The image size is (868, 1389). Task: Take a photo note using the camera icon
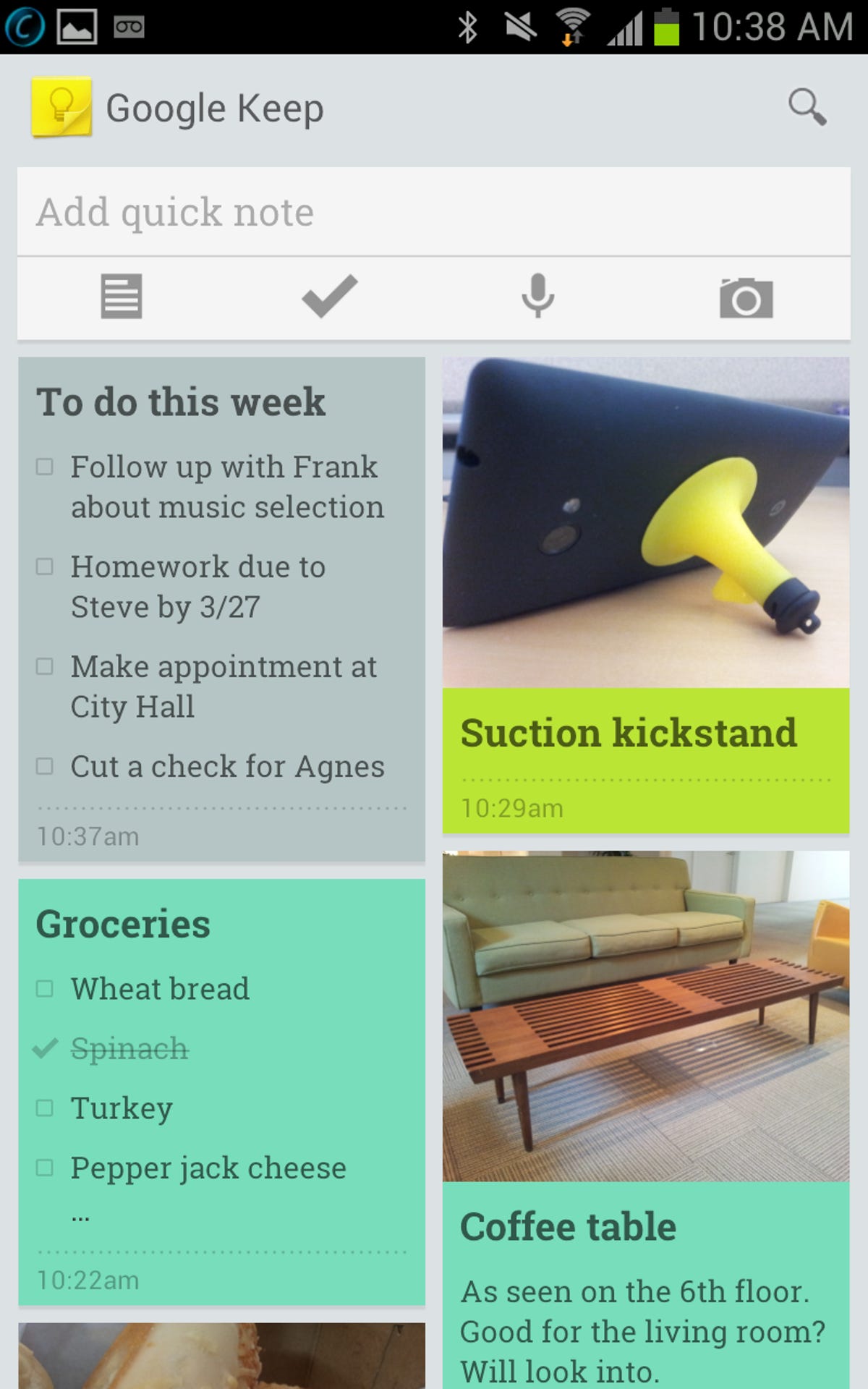(x=746, y=297)
